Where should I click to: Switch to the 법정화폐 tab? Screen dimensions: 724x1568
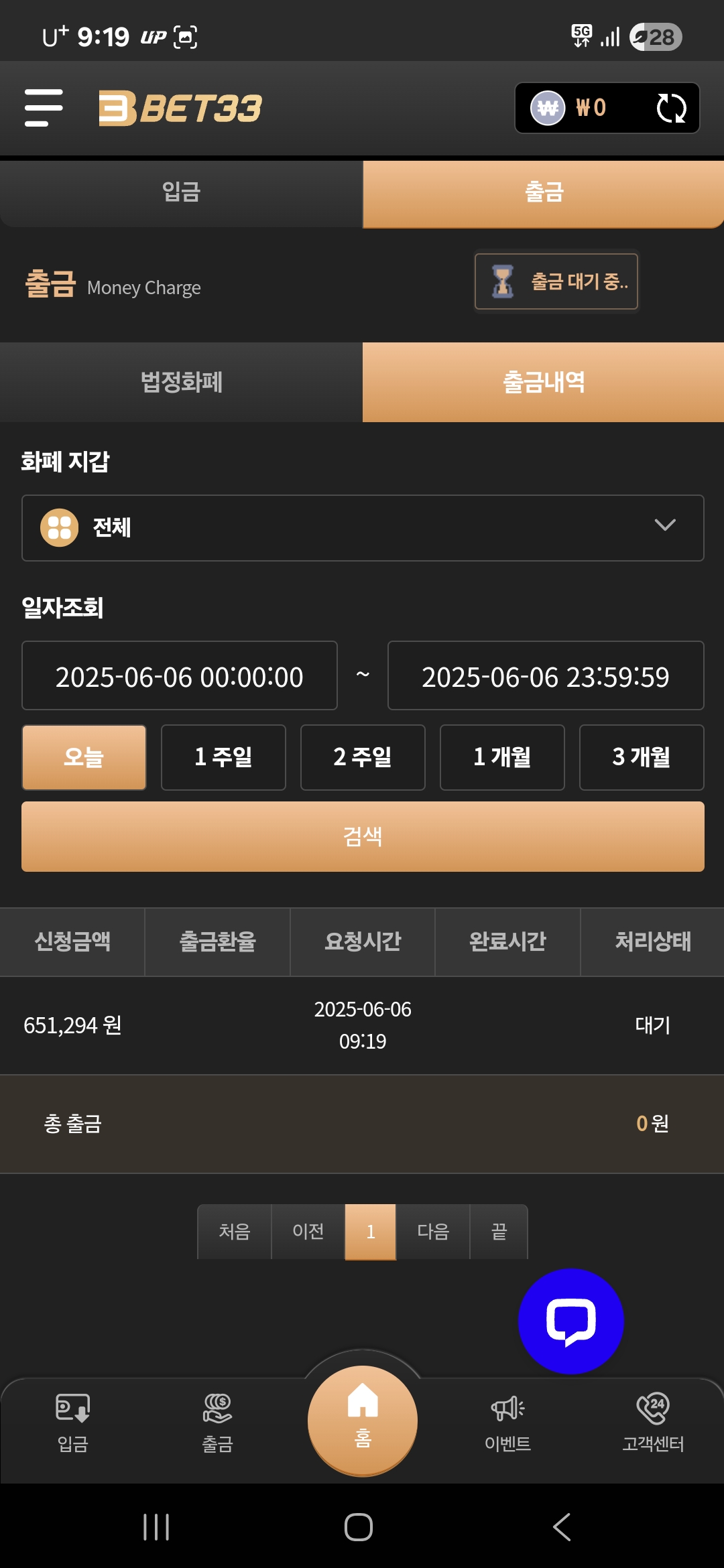click(181, 382)
